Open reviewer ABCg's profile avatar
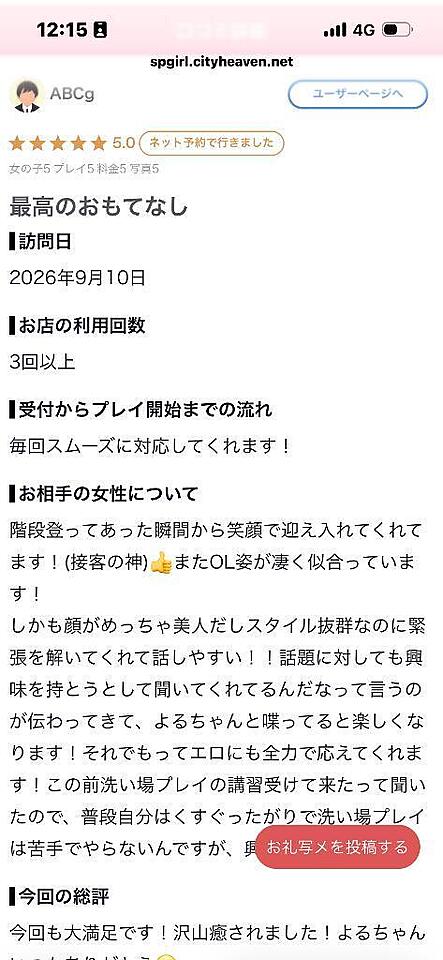443x960 pixels. coord(27,96)
